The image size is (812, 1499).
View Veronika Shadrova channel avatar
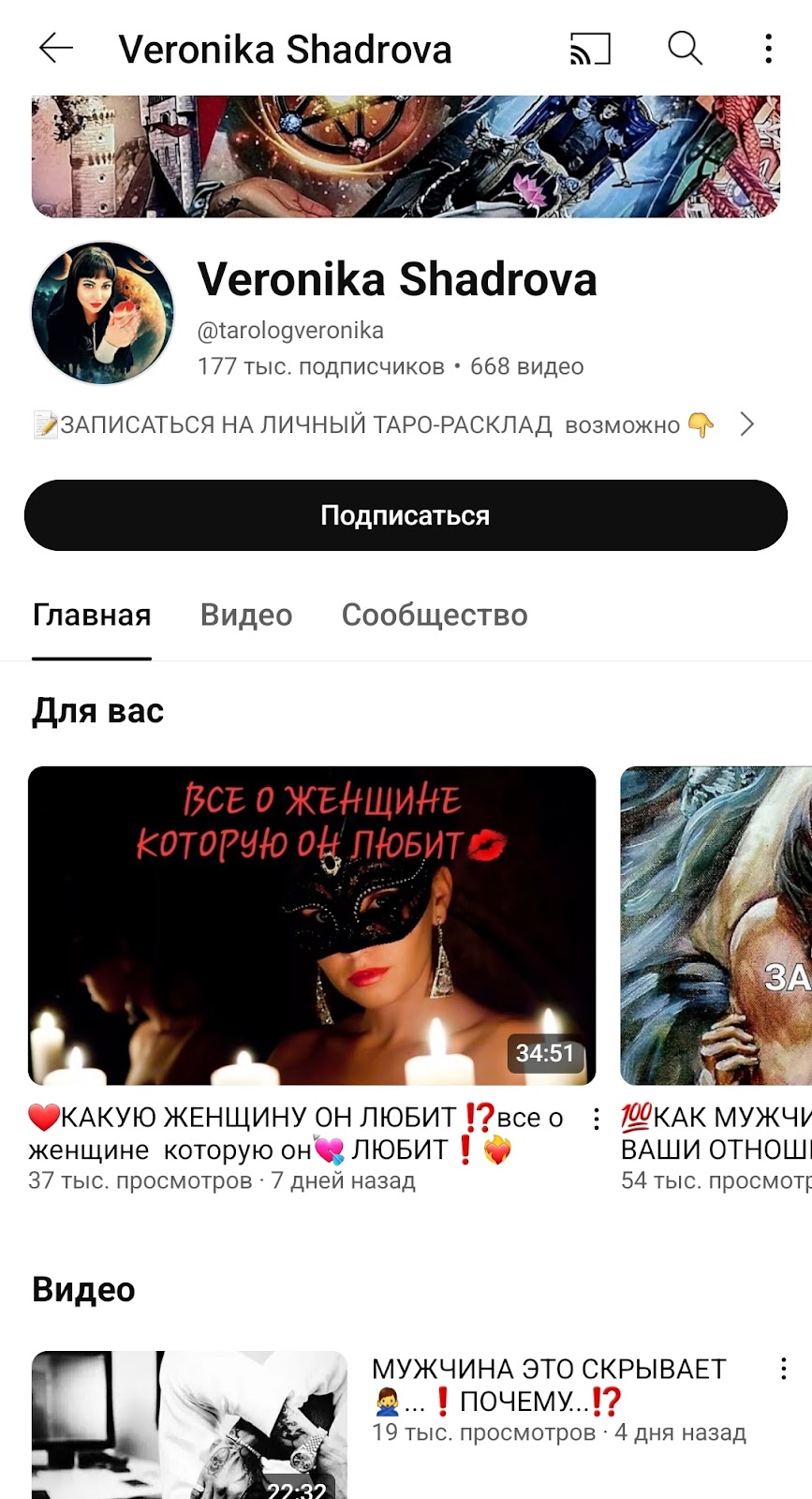[x=103, y=313]
